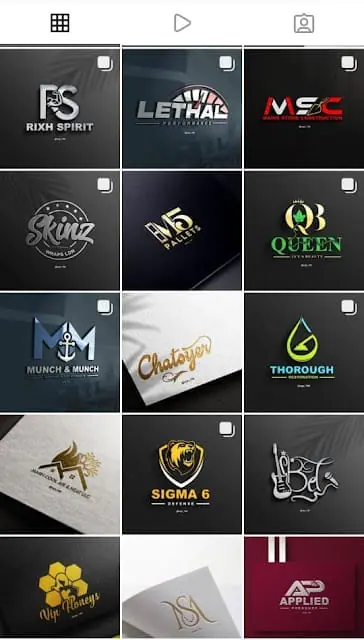
Task: Open the QB Queen beauty logo post
Action: [x=304, y=231]
